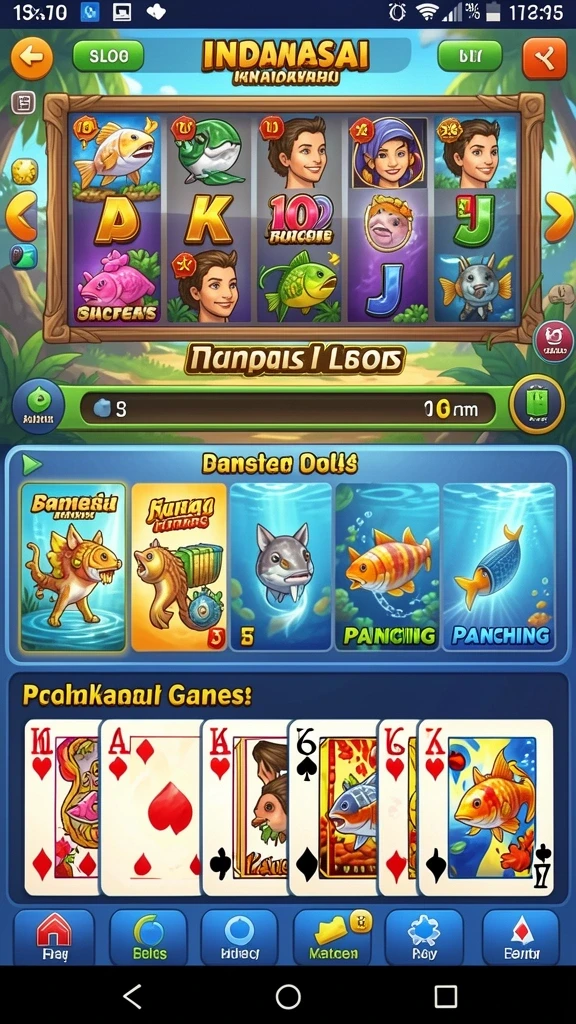Switch to the Belos tab
The width and height of the screenshot is (576, 1024).
(149, 937)
